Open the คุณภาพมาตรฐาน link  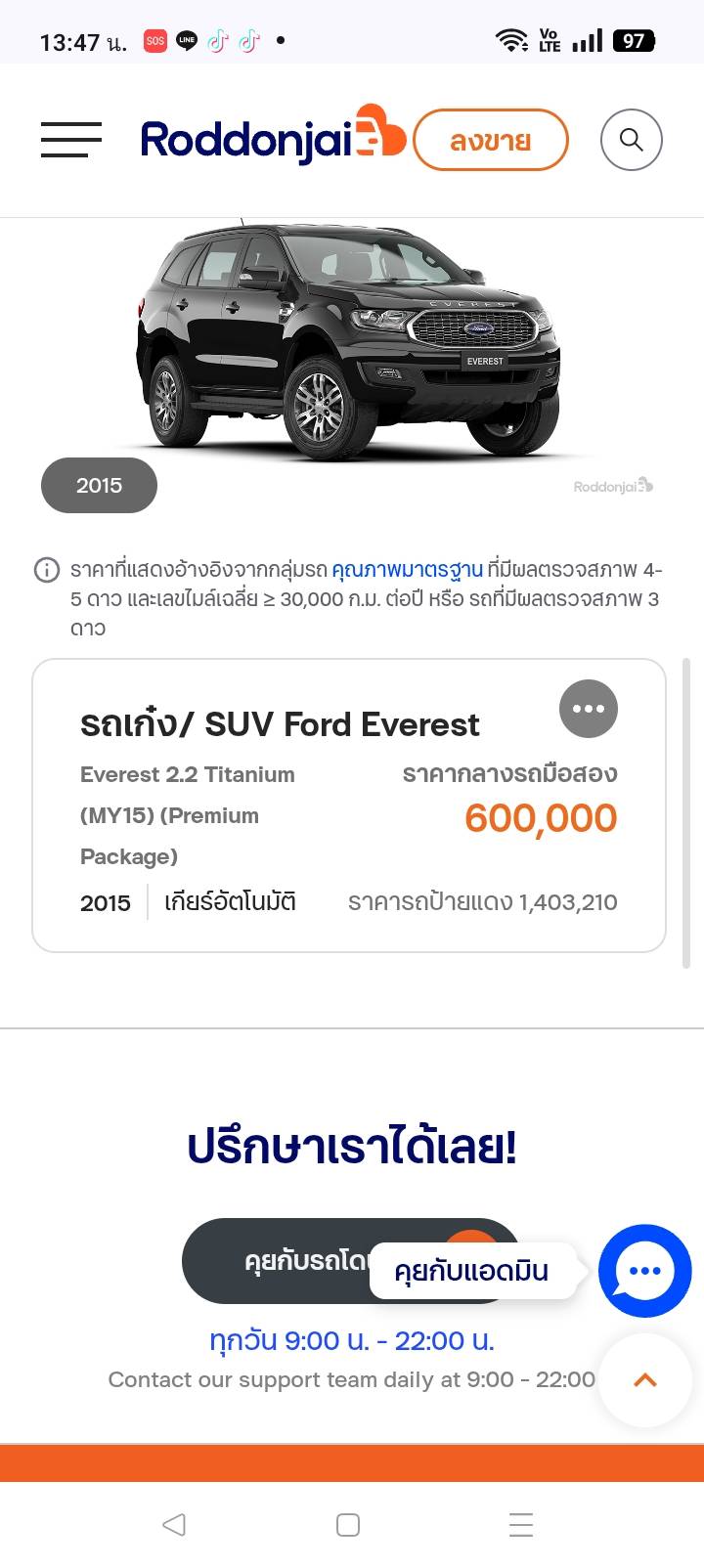click(x=407, y=569)
